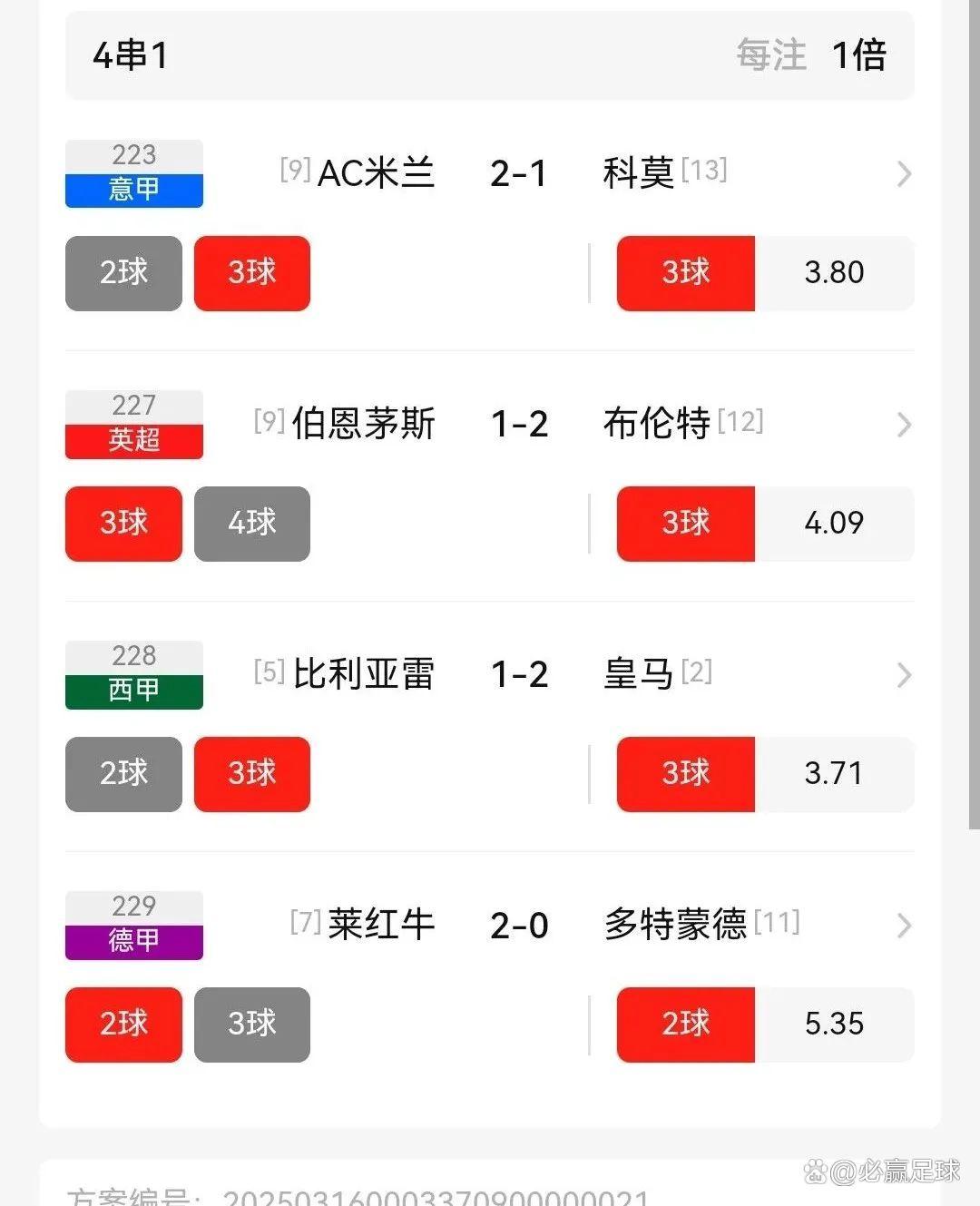Screen dimensions: 980x1206
Task: Click match number 229 label
Action: pos(133,906)
